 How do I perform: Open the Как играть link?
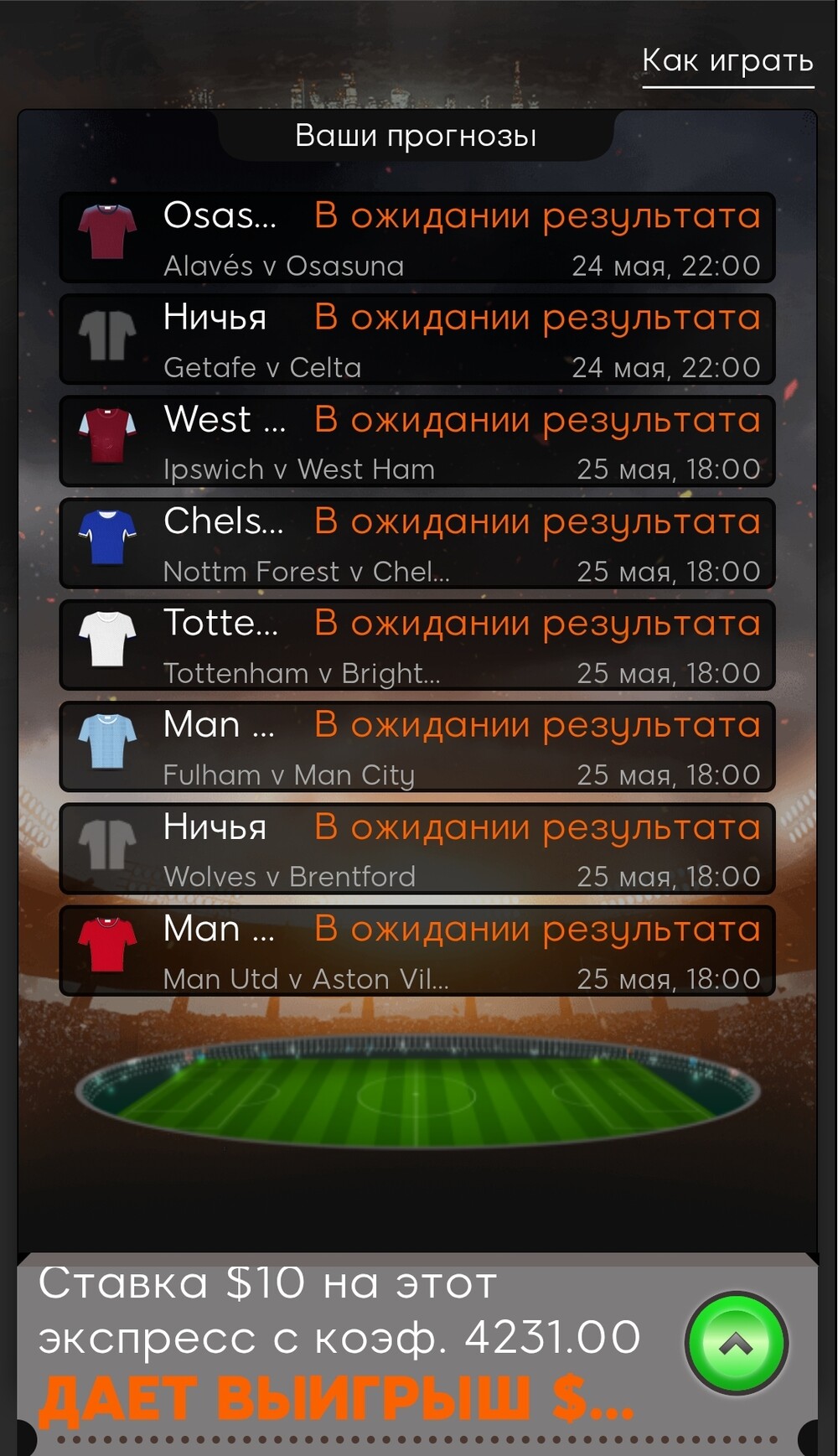[x=727, y=62]
